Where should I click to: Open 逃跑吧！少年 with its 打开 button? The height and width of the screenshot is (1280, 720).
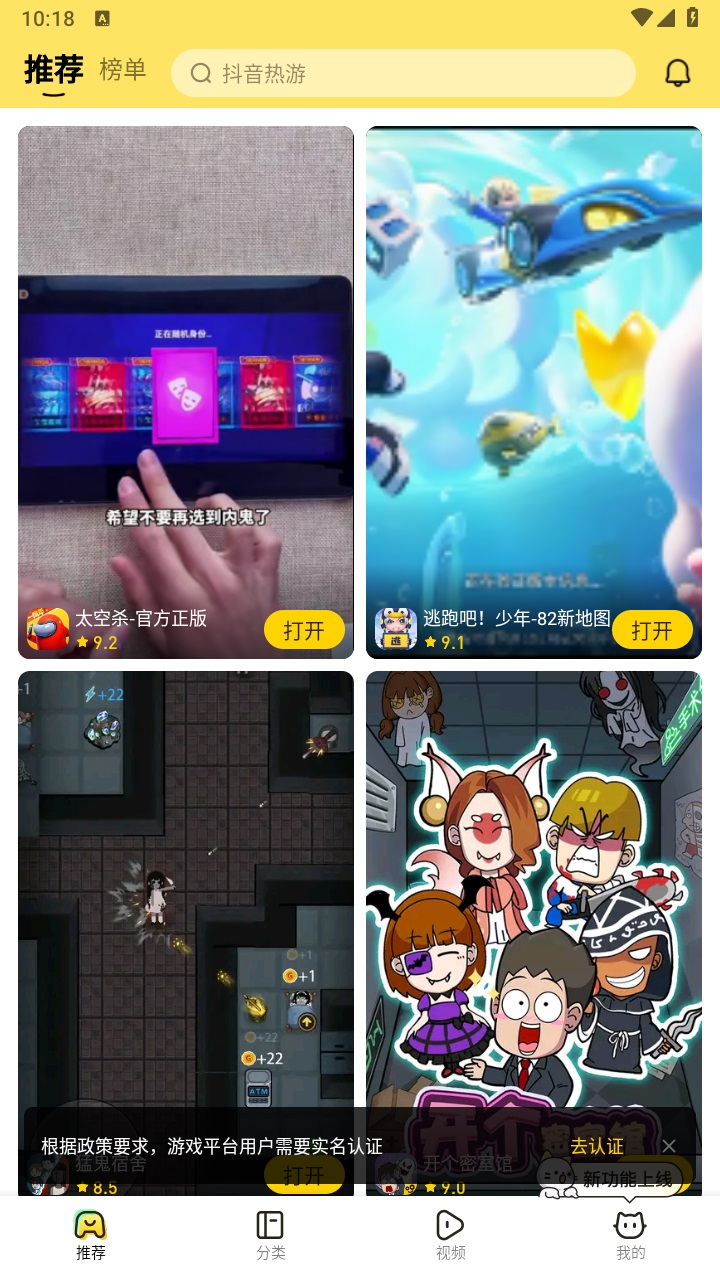(652, 629)
